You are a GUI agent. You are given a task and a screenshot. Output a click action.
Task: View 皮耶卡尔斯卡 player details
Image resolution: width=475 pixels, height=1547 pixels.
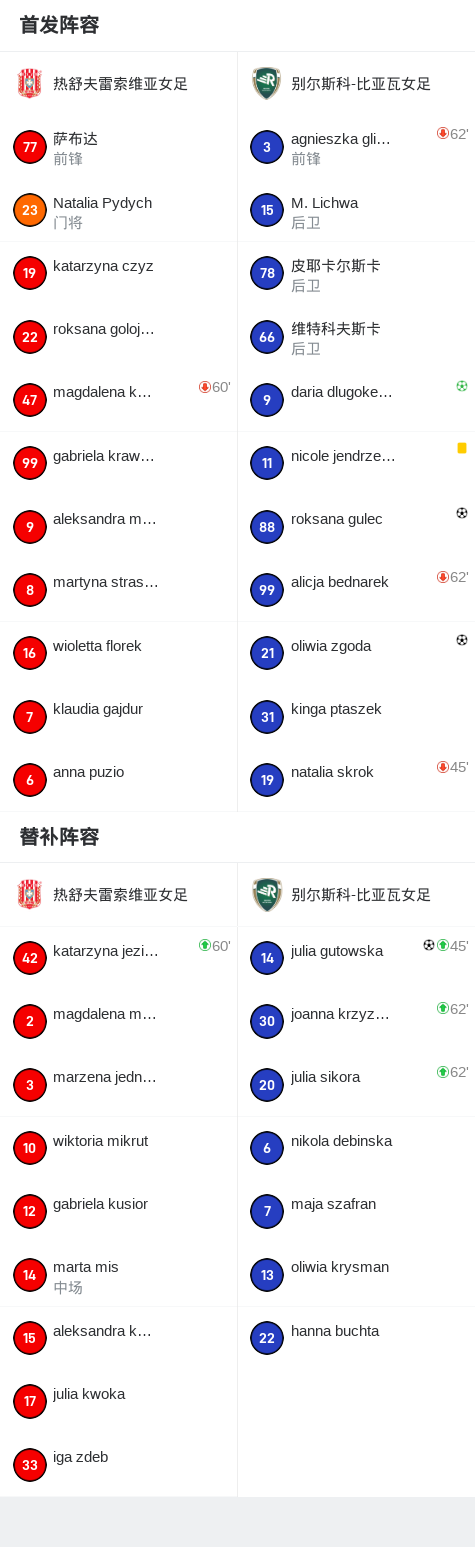[x=356, y=273]
